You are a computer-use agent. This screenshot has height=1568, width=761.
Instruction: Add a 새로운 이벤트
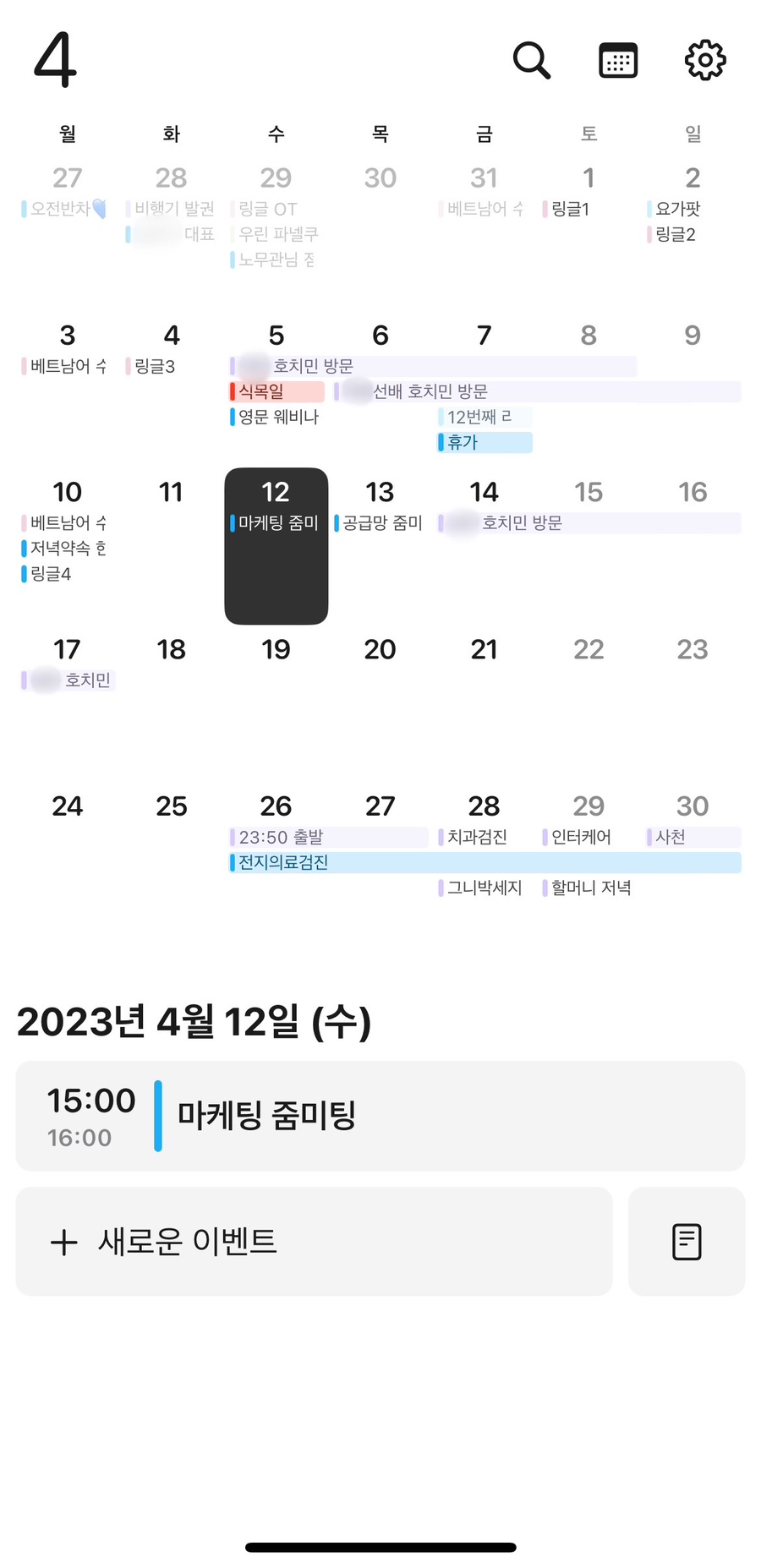pos(314,1241)
